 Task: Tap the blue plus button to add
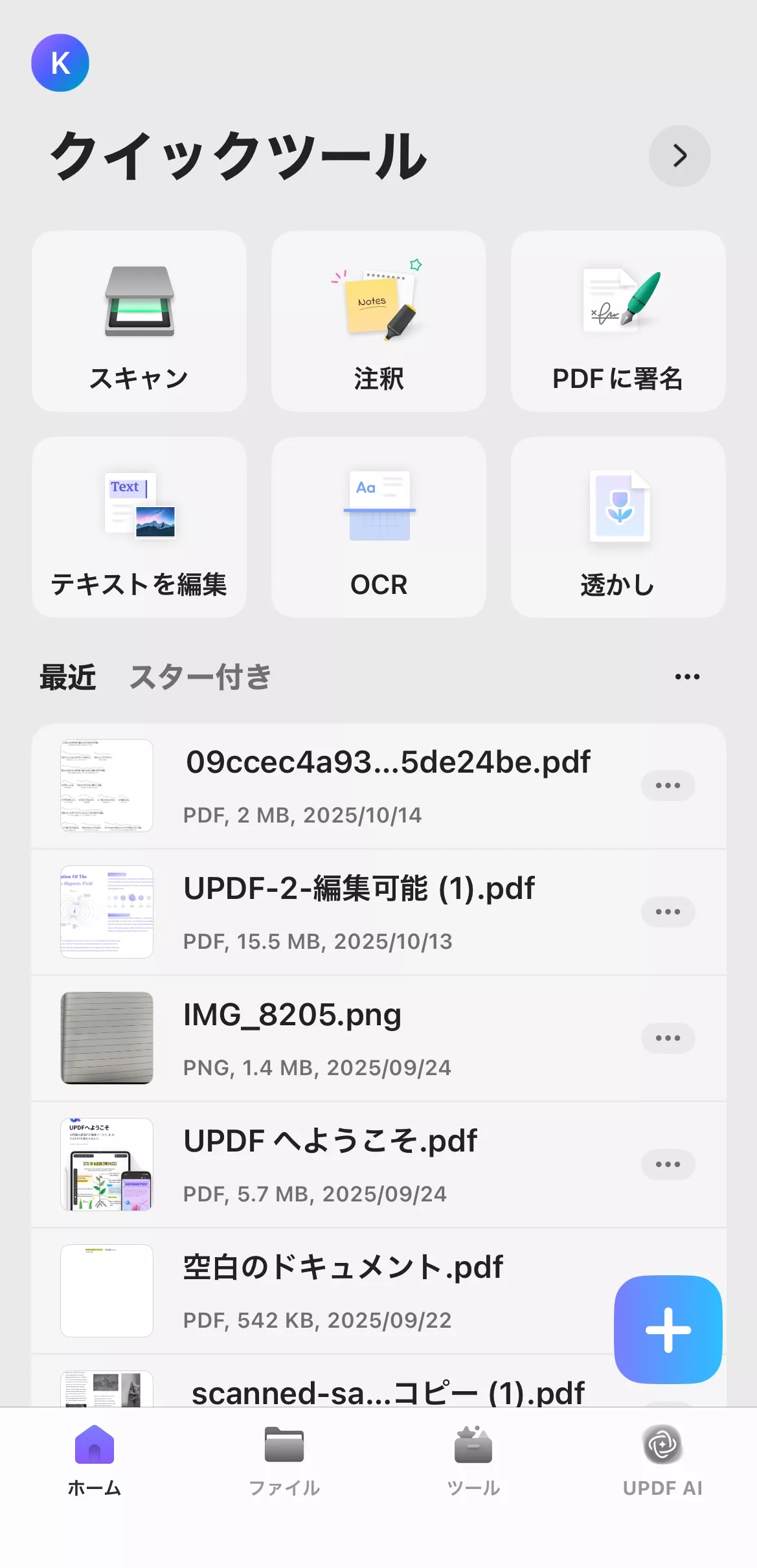pos(668,1331)
